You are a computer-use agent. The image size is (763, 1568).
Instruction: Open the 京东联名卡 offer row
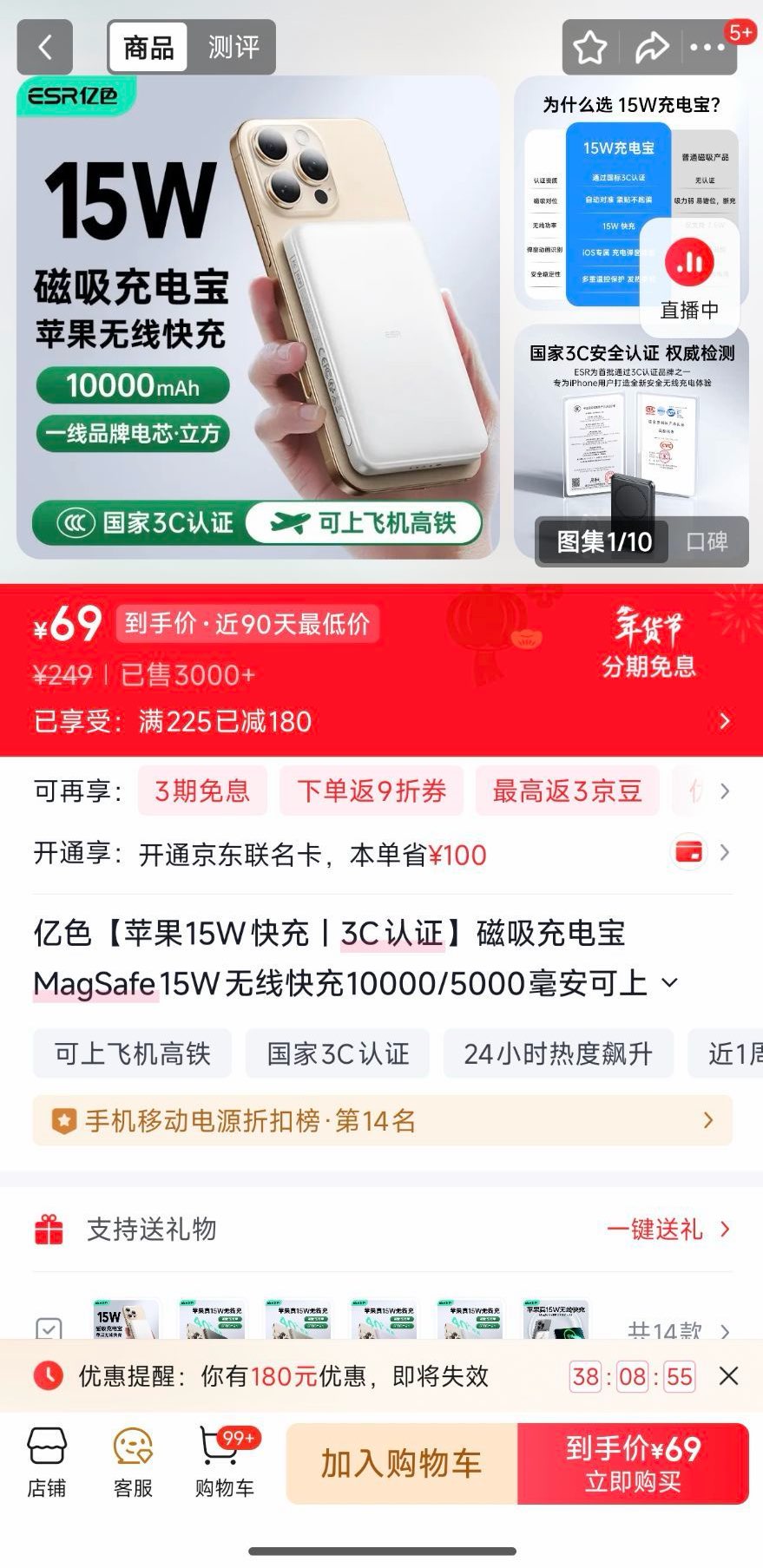[382, 855]
